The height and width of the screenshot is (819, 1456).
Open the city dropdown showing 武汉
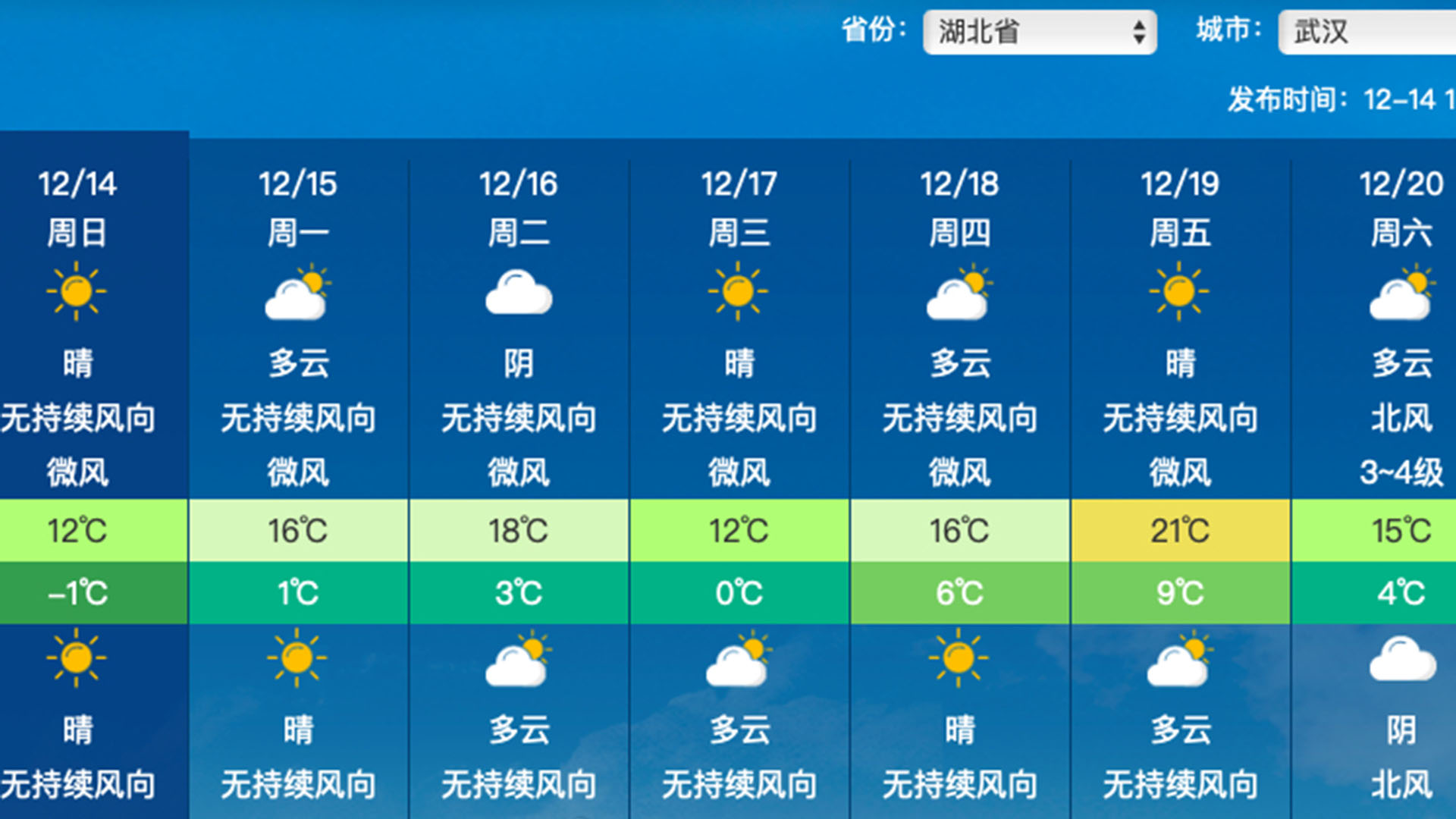point(1367,32)
